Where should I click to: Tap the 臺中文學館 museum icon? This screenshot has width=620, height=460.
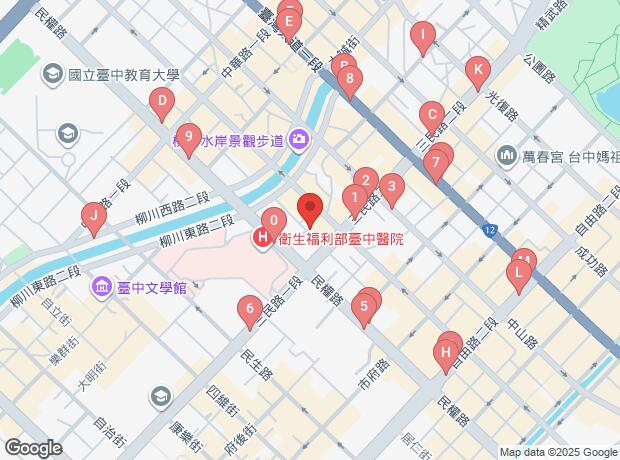pyautogui.click(x=102, y=288)
